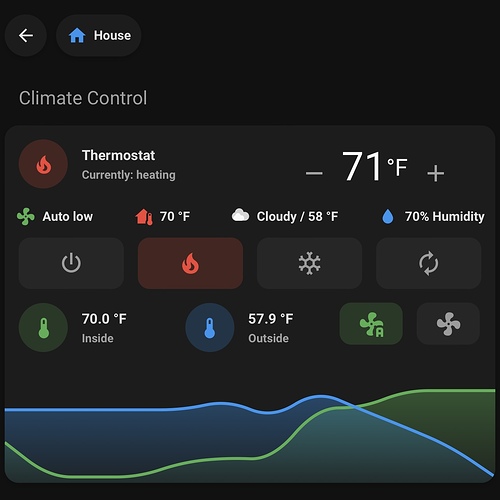
Task: Tap the Auto low fan chip
Action: [x=55, y=216]
